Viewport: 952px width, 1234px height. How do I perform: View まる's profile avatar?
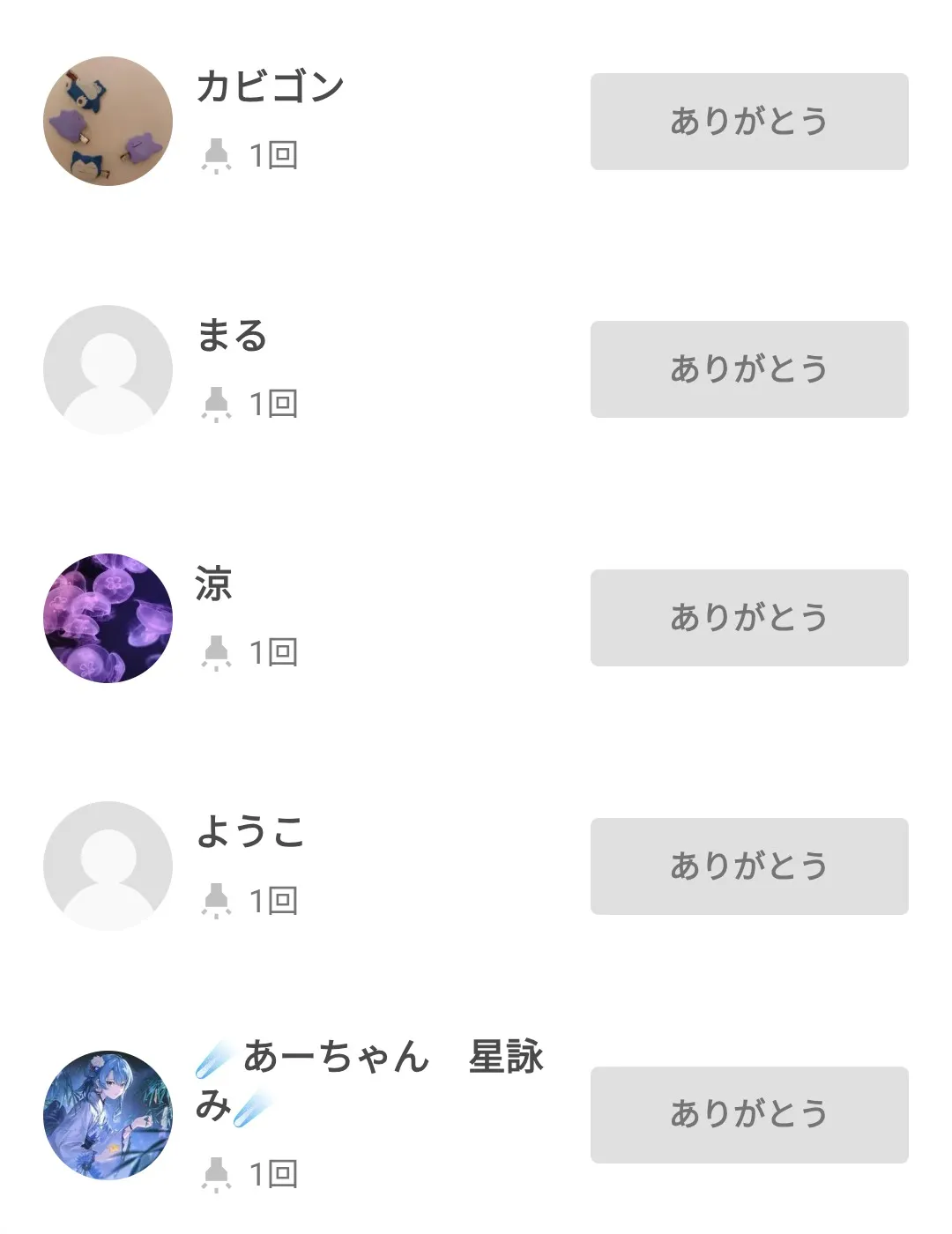[x=108, y=369]
